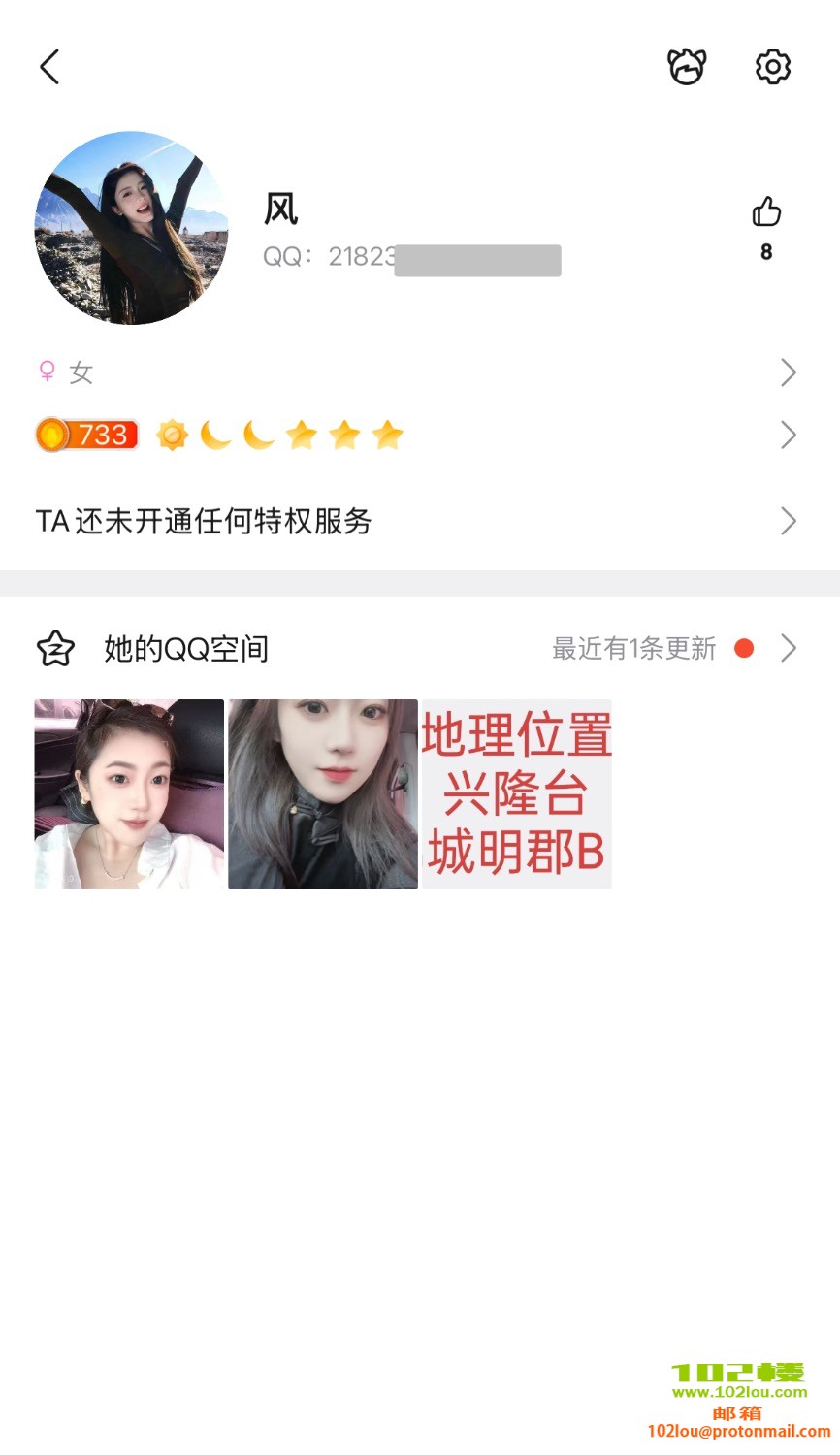The height and width of the screenshot is (1455, 840).
Task: Give a thumbs-up like to this profile
Action: tap(766, 212)
